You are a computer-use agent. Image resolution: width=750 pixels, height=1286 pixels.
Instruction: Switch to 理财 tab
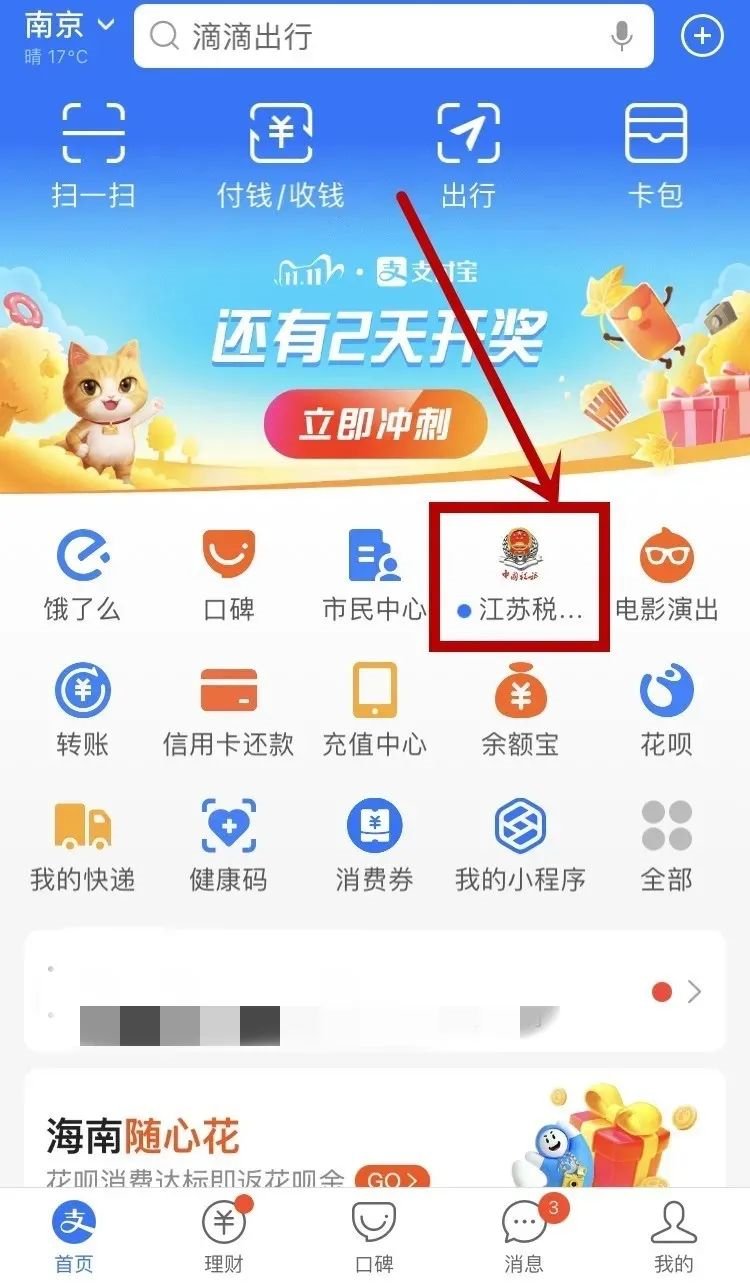[224, 1236]
